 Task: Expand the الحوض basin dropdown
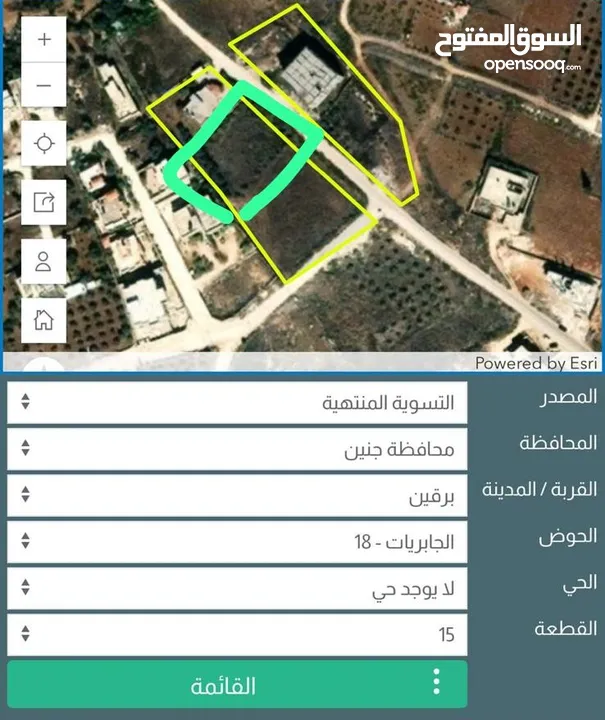(237, 541)
